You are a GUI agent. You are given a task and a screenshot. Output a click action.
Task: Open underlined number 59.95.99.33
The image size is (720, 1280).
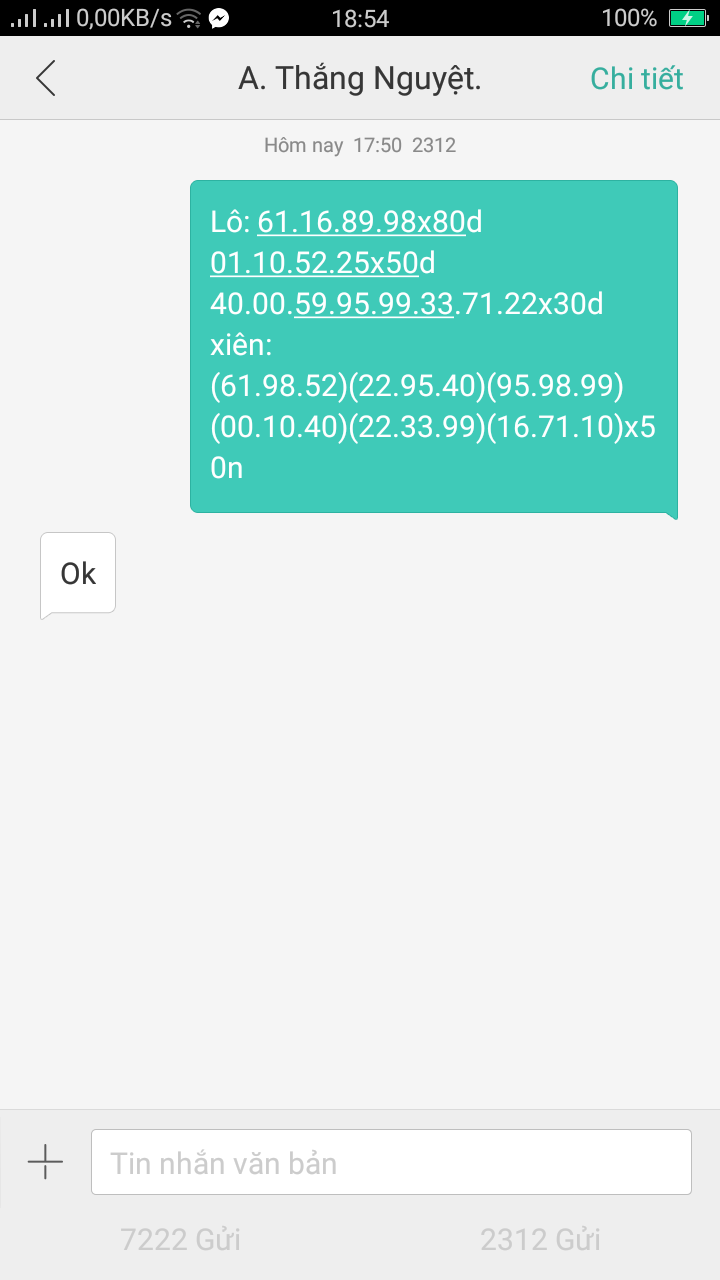374,304
